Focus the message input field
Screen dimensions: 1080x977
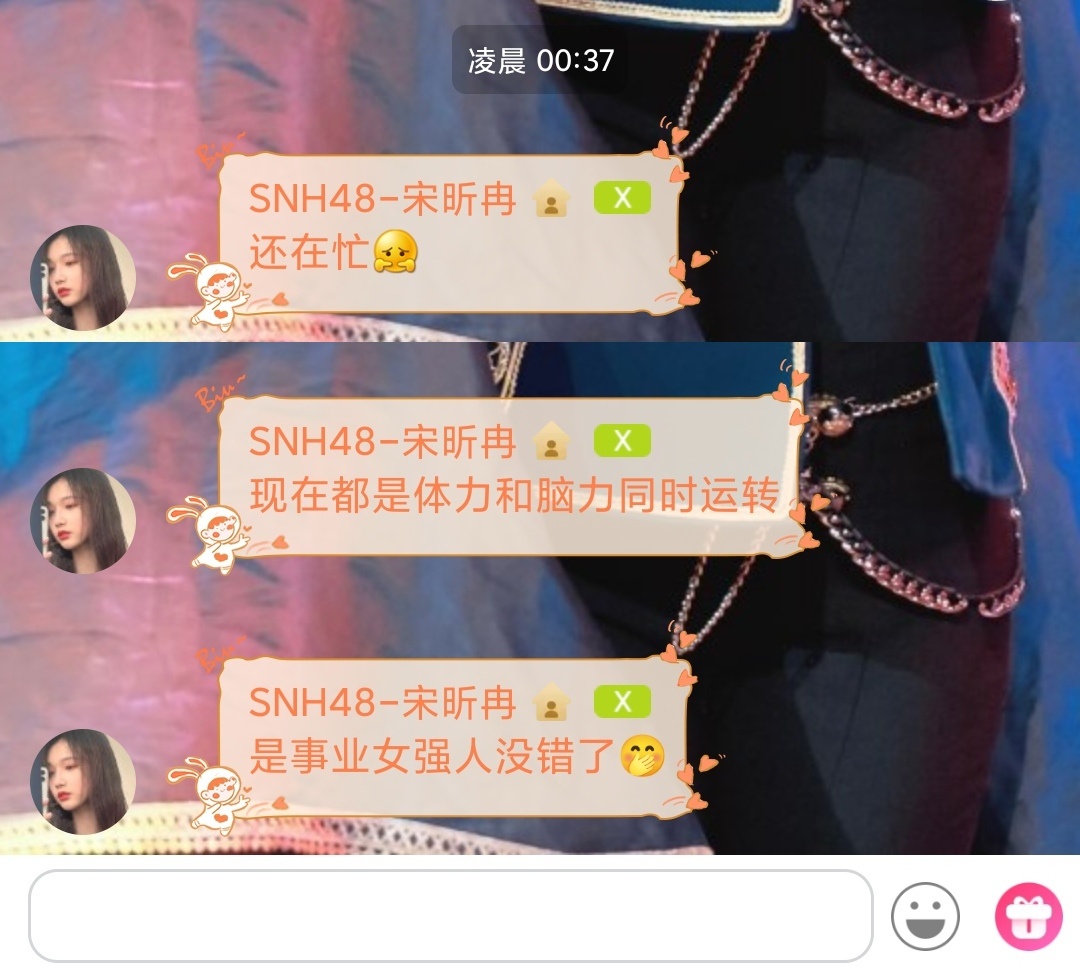tap(450, 915)
